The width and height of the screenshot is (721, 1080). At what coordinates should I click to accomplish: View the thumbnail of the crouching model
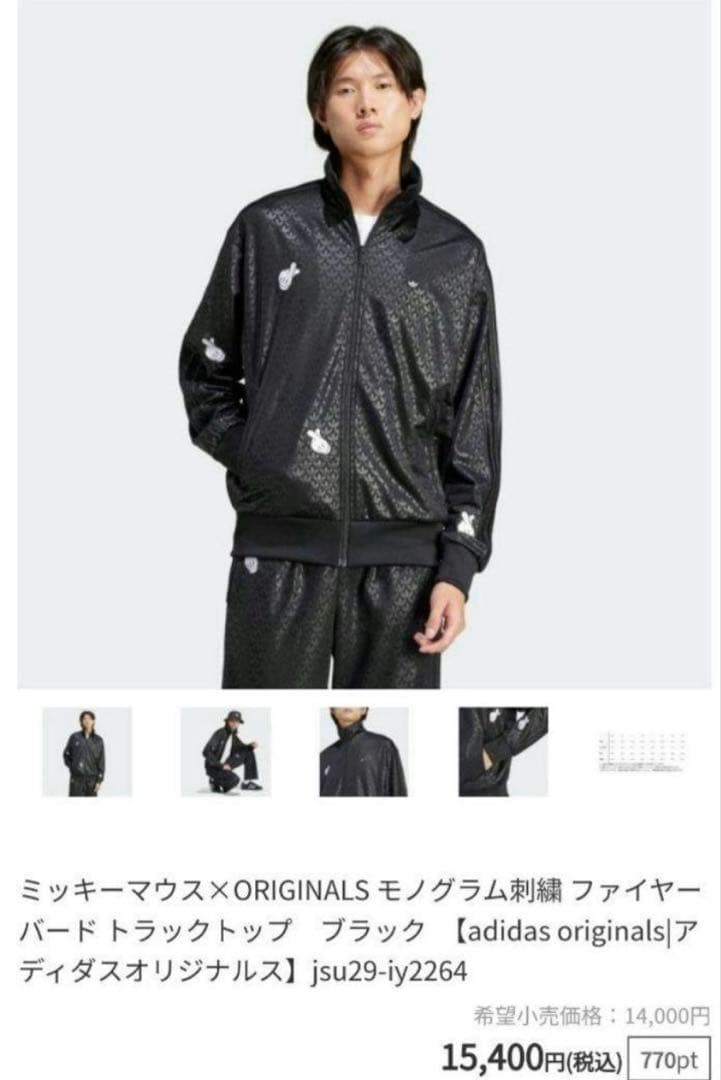point(225,752)
